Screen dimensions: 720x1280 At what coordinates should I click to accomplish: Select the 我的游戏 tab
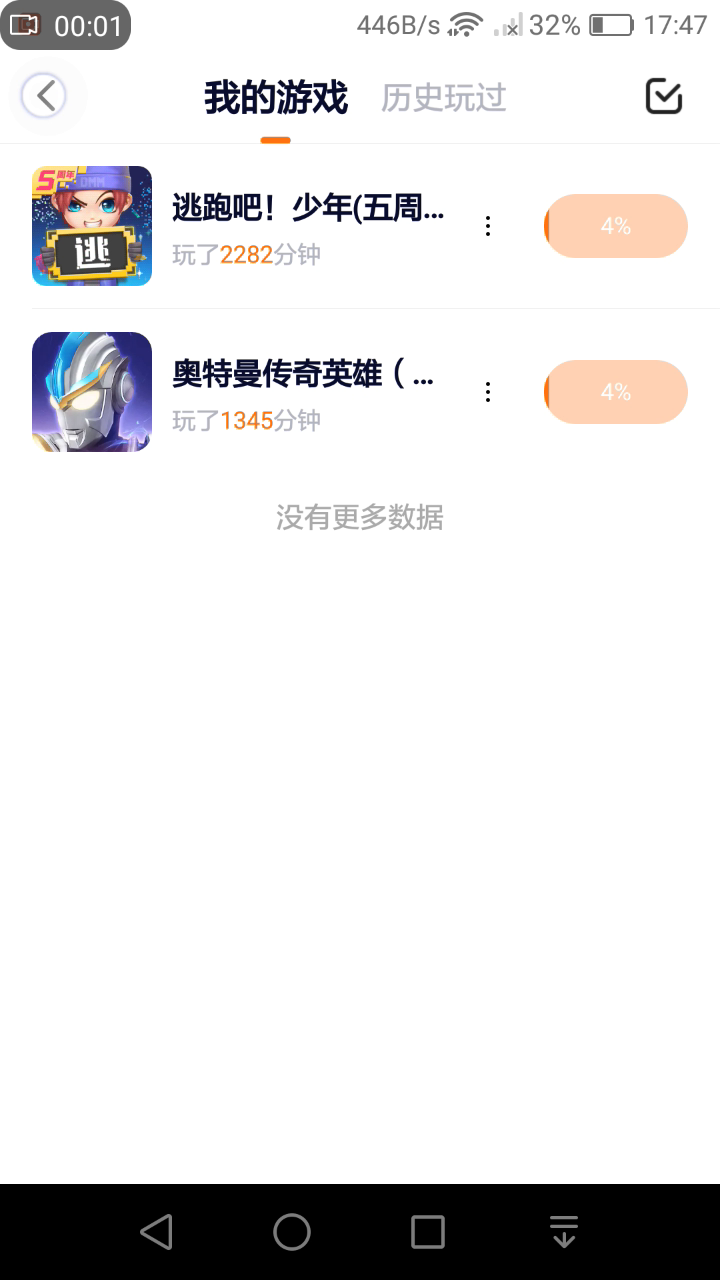point(275,98)
